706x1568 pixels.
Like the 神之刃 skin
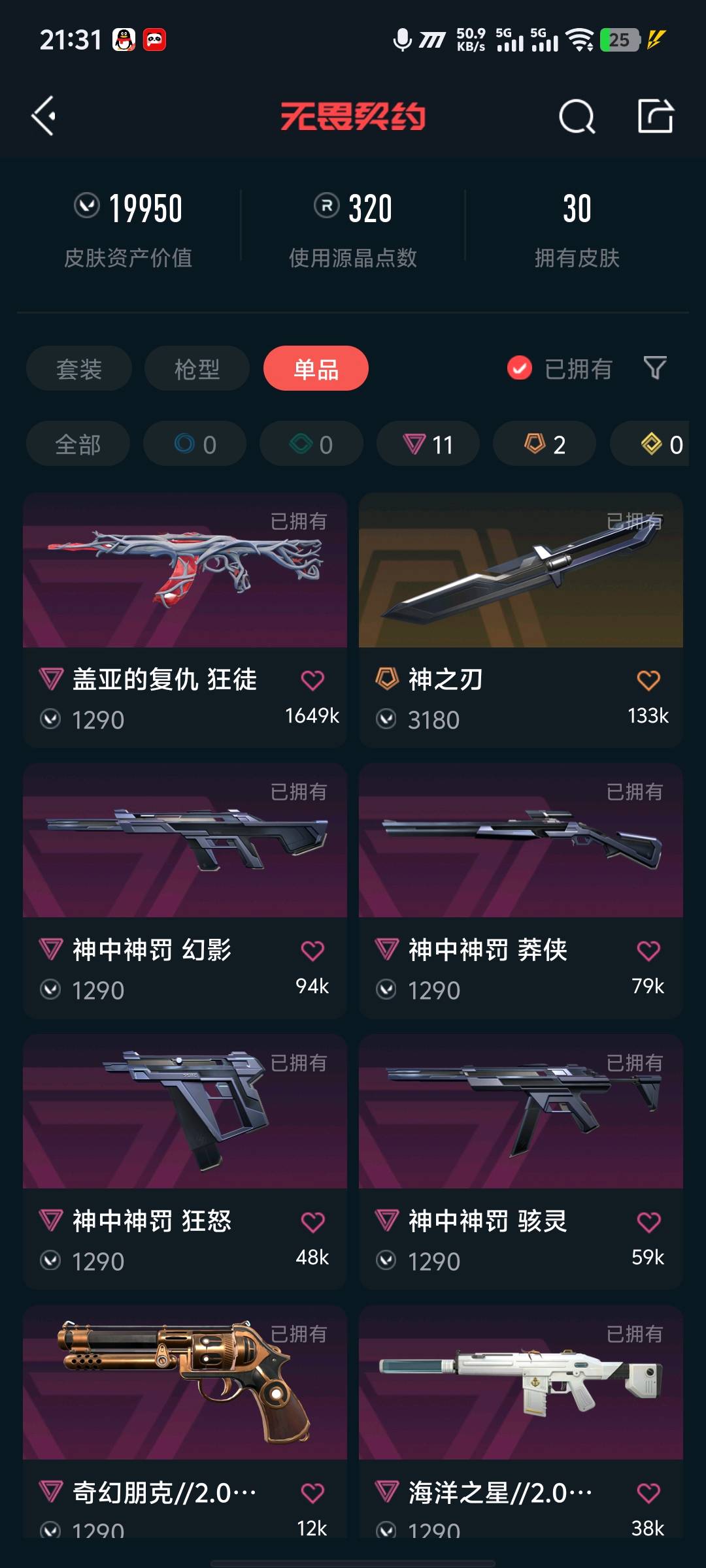pos(648,681)
